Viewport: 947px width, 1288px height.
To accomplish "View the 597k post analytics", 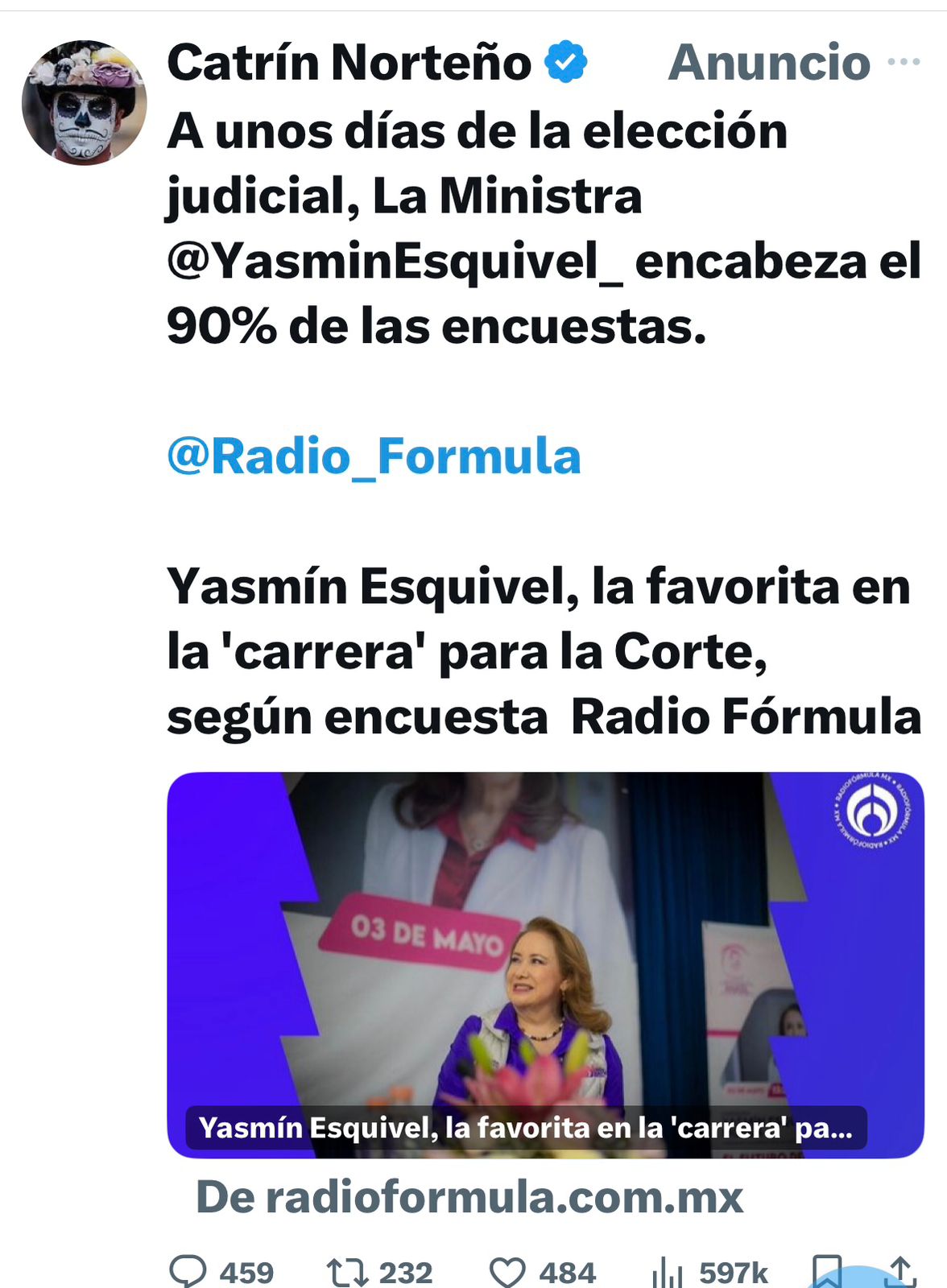I will pyautogui.click(x=667, y=1272).
